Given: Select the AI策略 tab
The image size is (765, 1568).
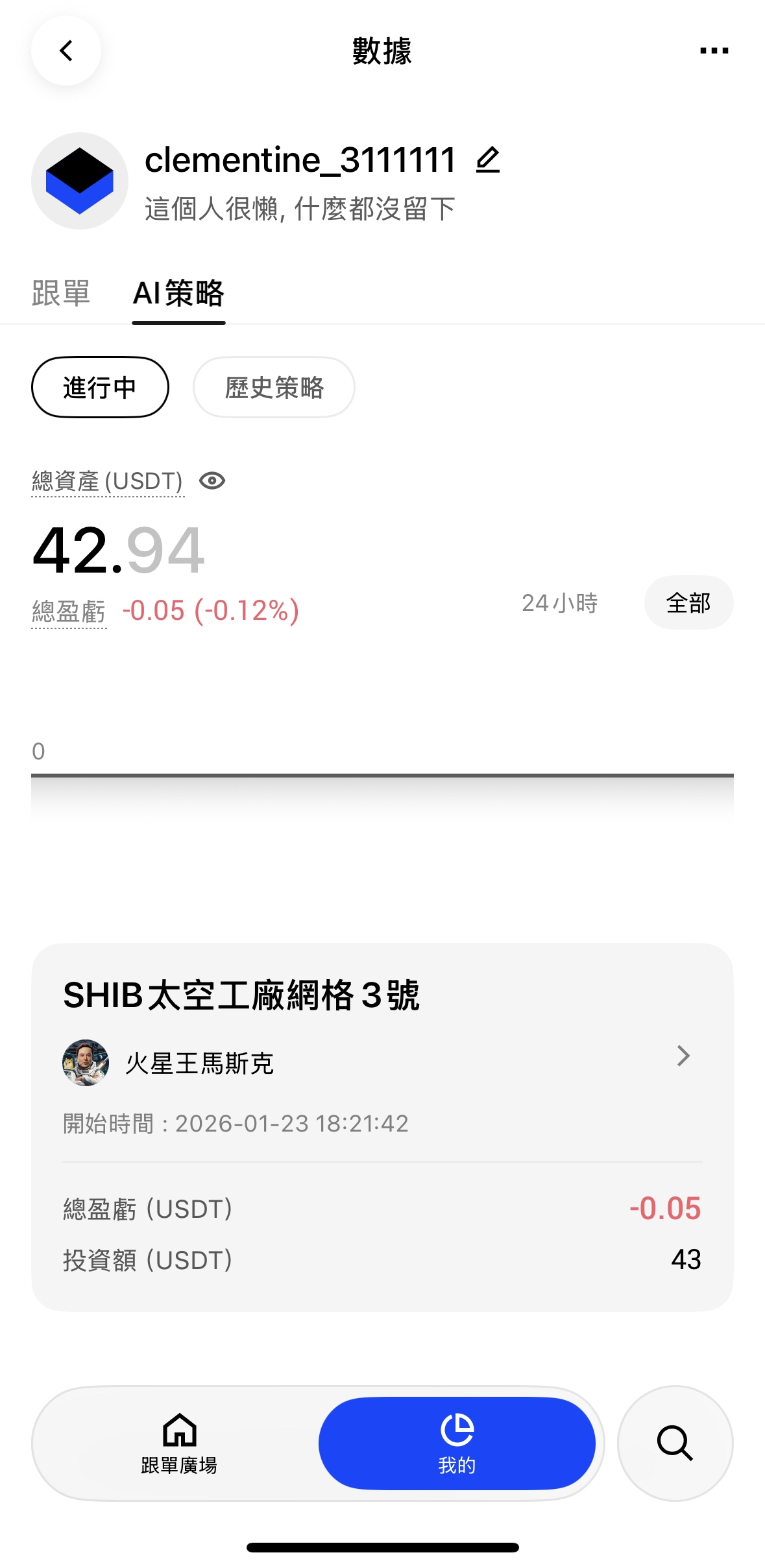Looking at the screenshot, I should [x=178, y=294].
